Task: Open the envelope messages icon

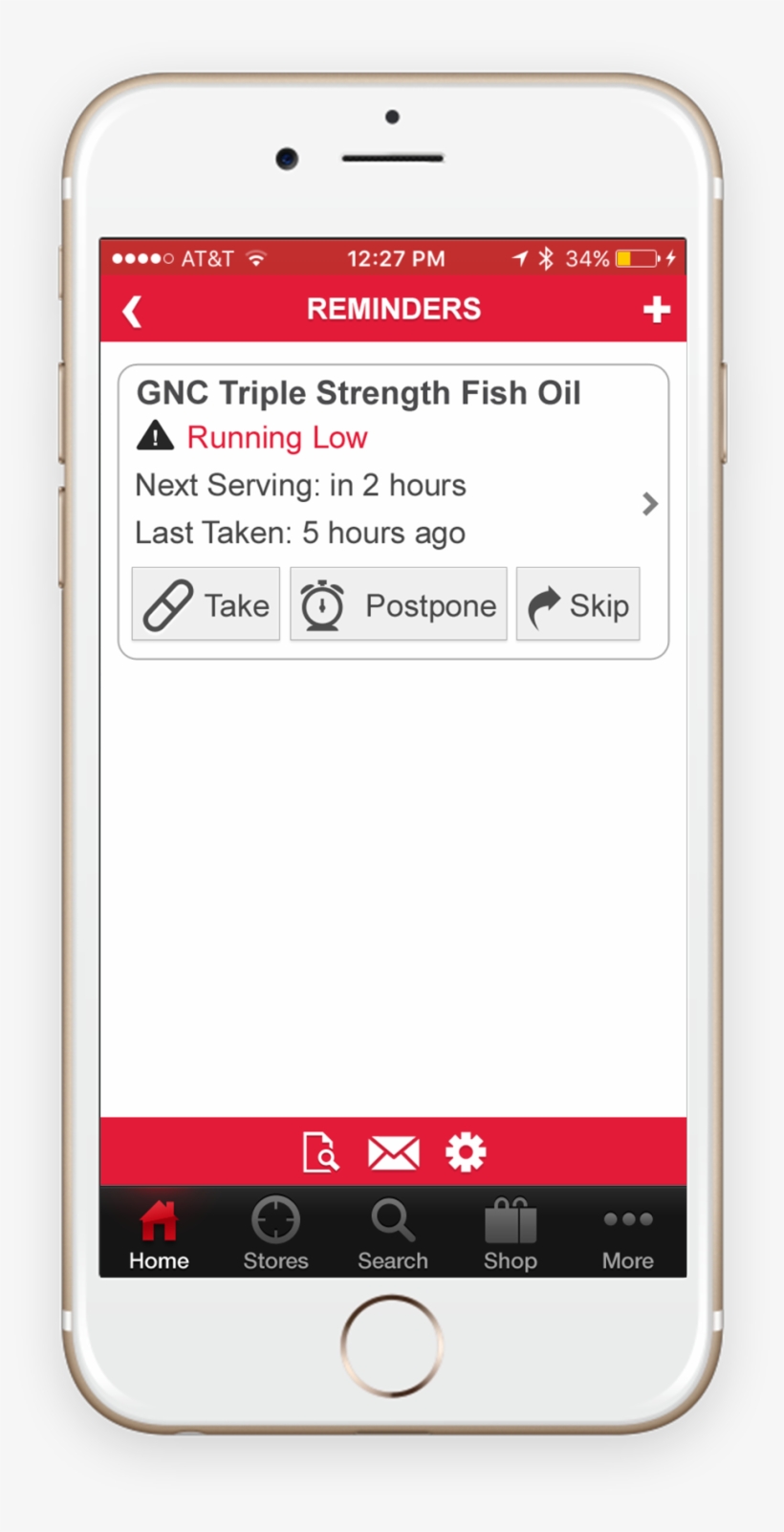Action: (393, 1152)
